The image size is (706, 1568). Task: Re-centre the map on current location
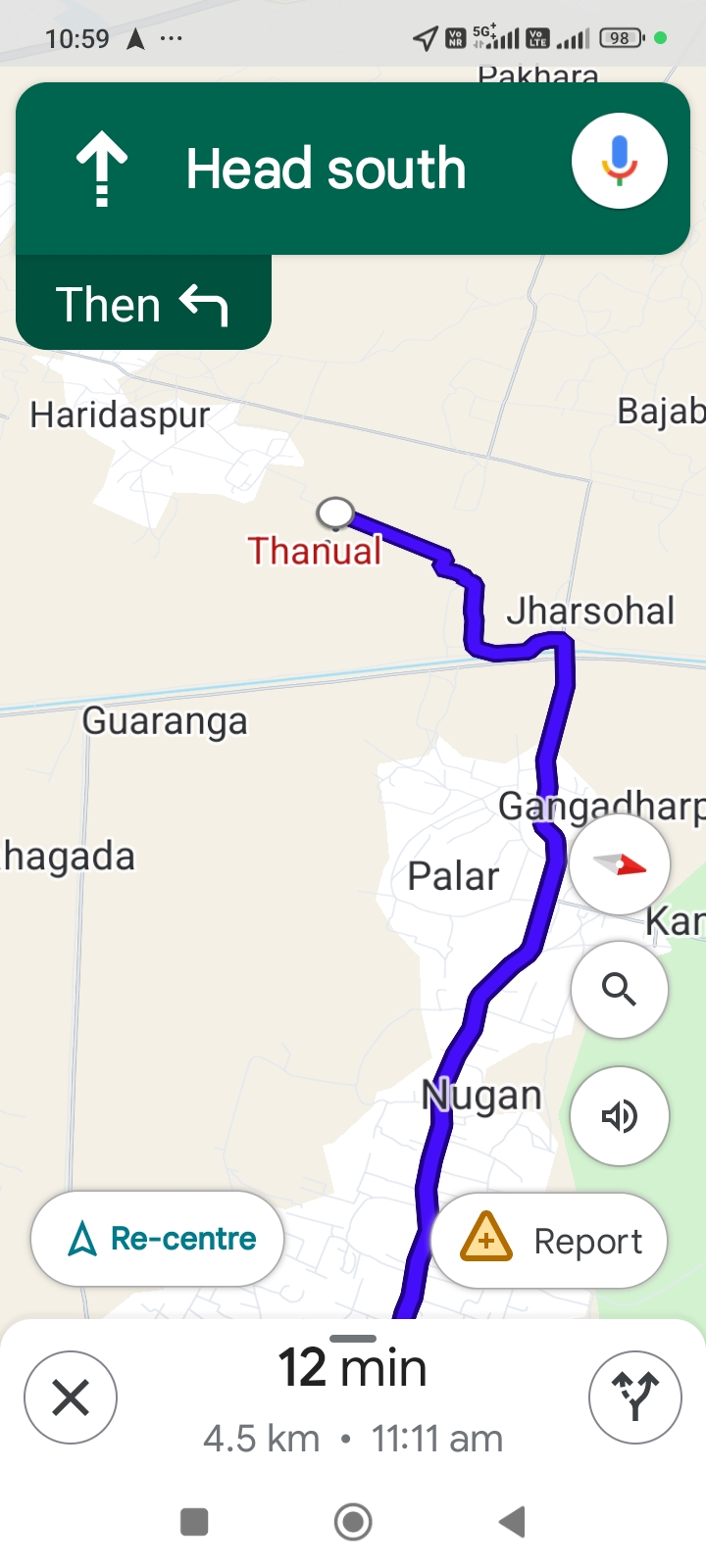tap(158, 1239)
